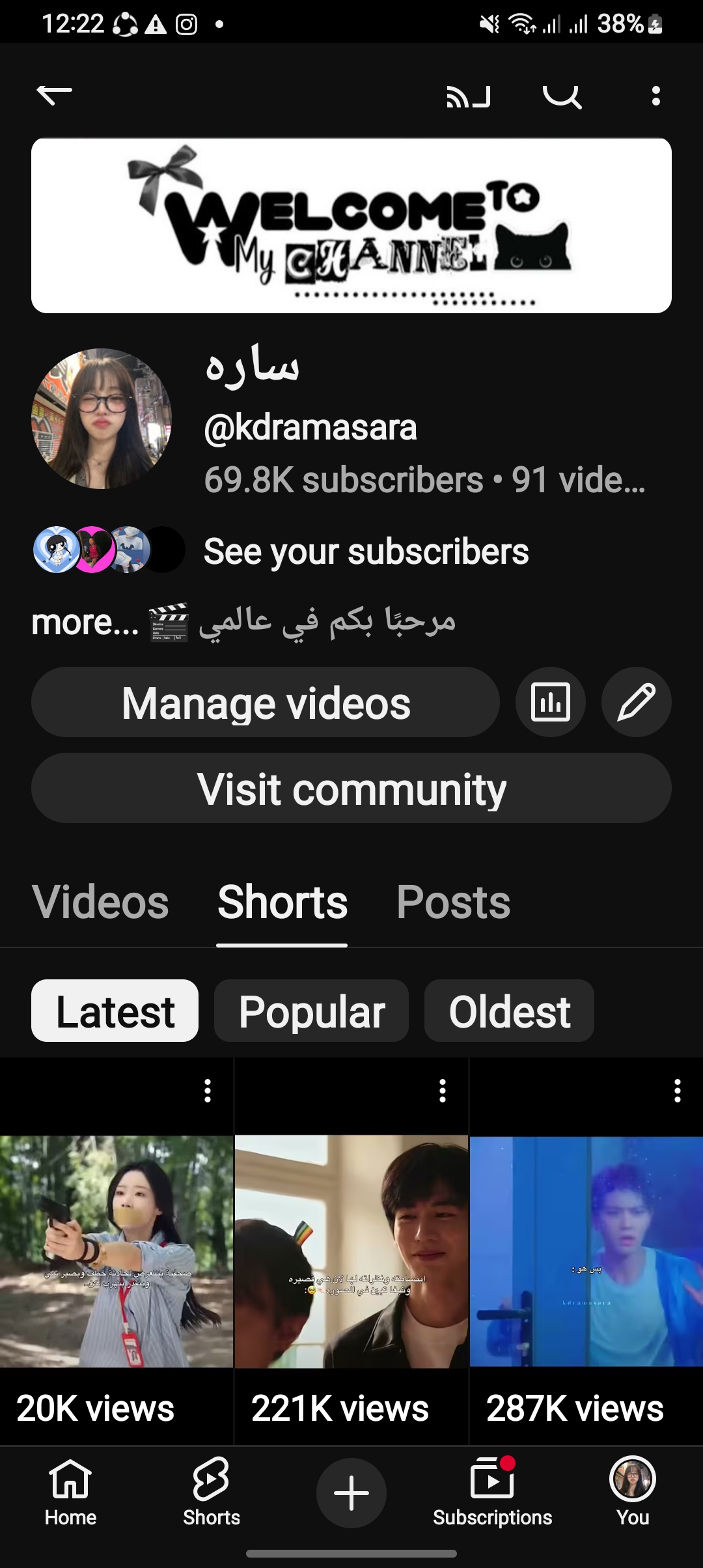
Task: Play the short with 221K views
Action: pos(351,1250)
